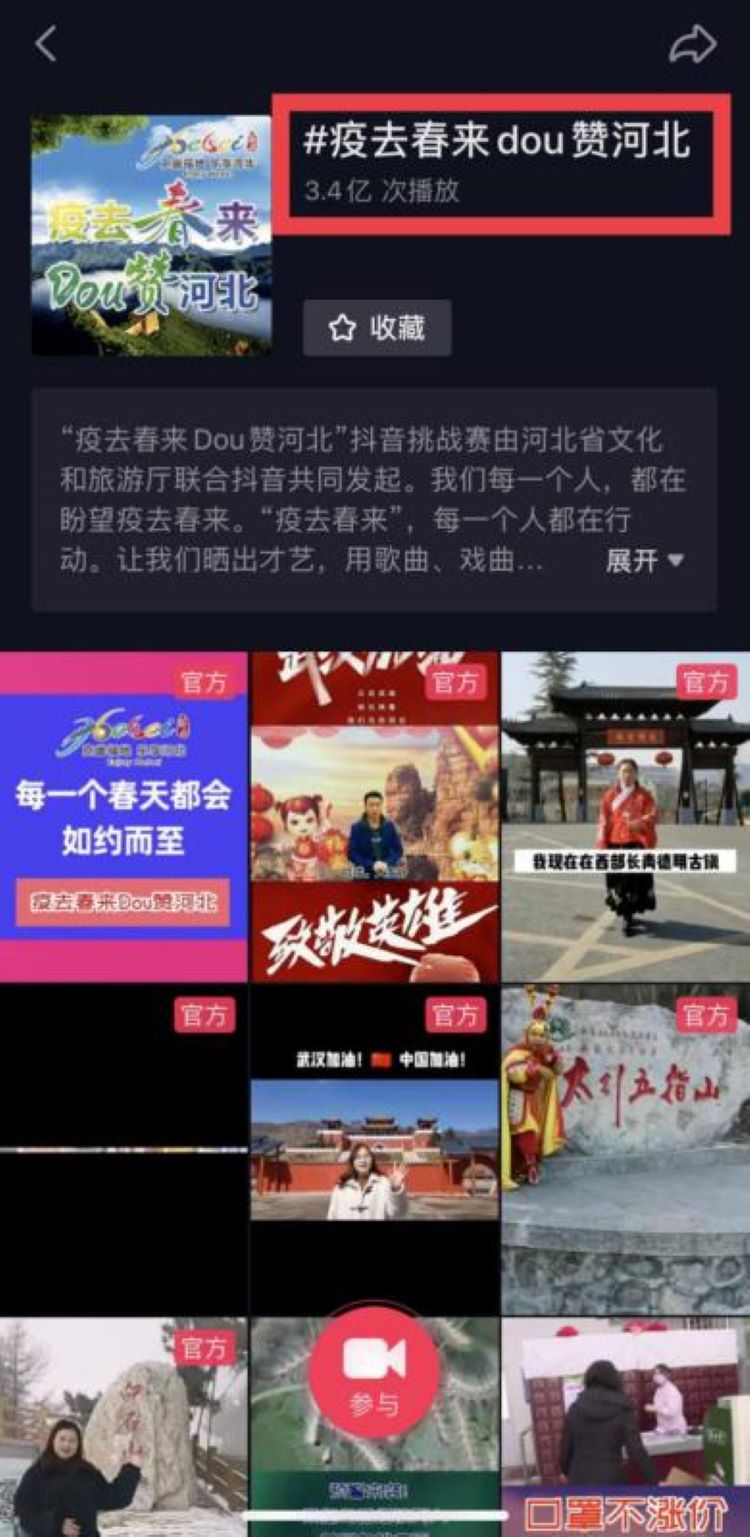Image resolution: width=750 pixels, height=1537 pixels.
Task: Open the 口罩不涨价 video
Action: pos(625,1430)
